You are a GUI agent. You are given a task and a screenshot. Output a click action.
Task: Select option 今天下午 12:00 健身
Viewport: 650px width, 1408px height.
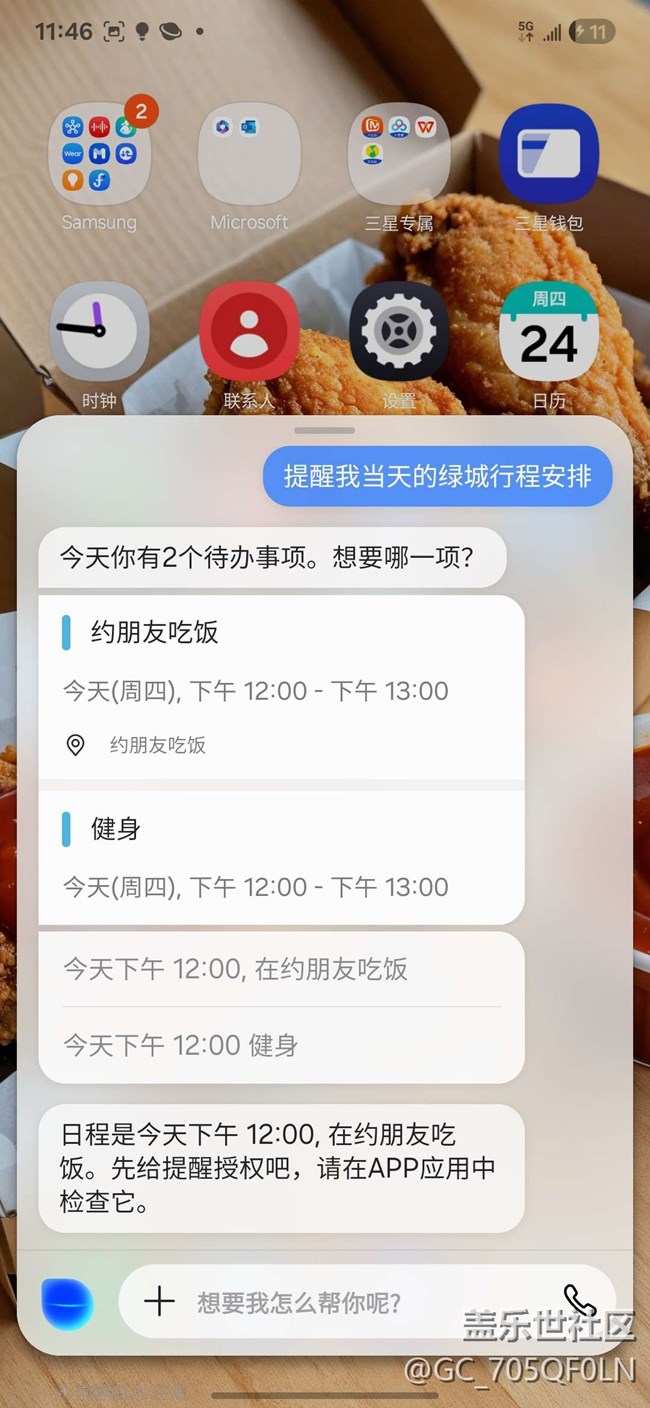(281, 1045)
